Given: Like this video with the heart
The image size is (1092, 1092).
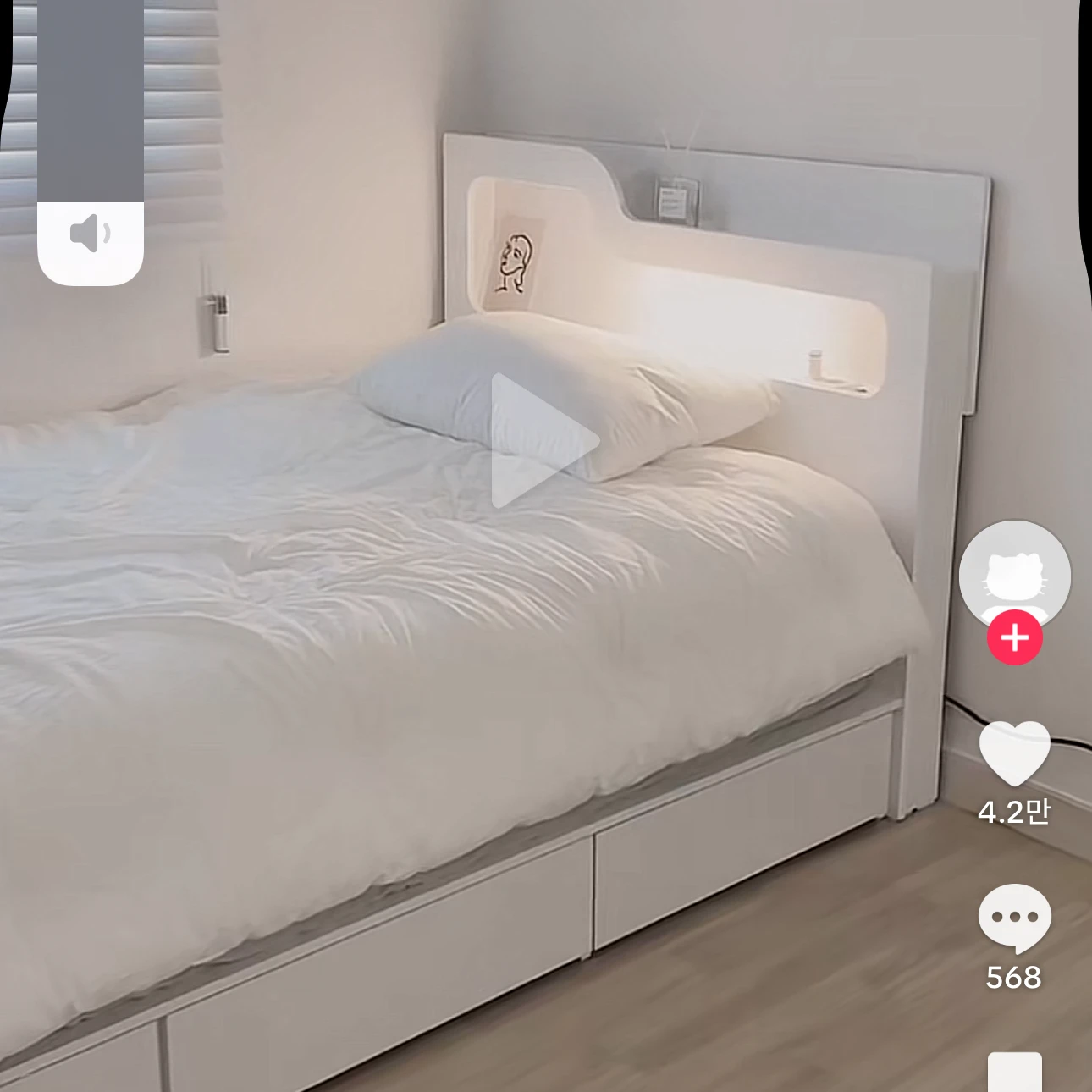Looking at the screenshot, I should tap(1014, 753).
